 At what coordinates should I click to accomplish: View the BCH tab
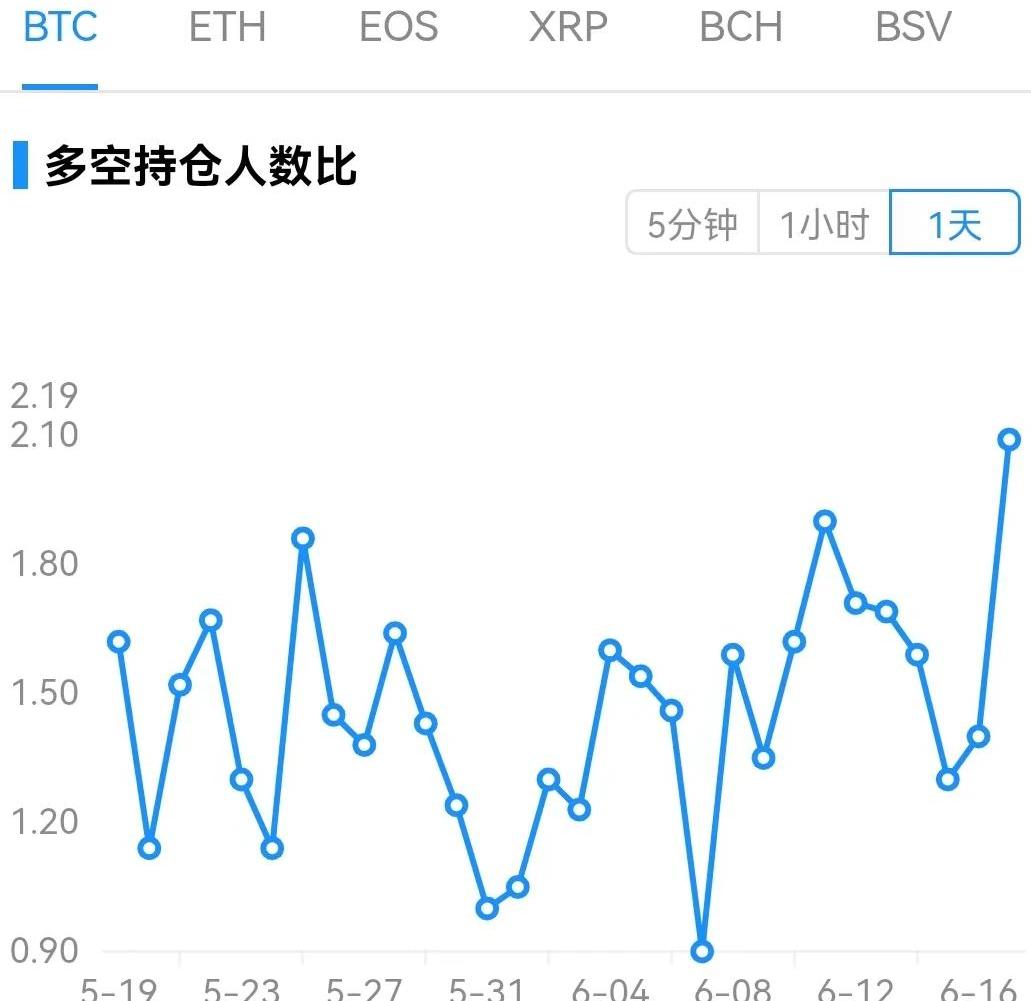coord(740,27)
